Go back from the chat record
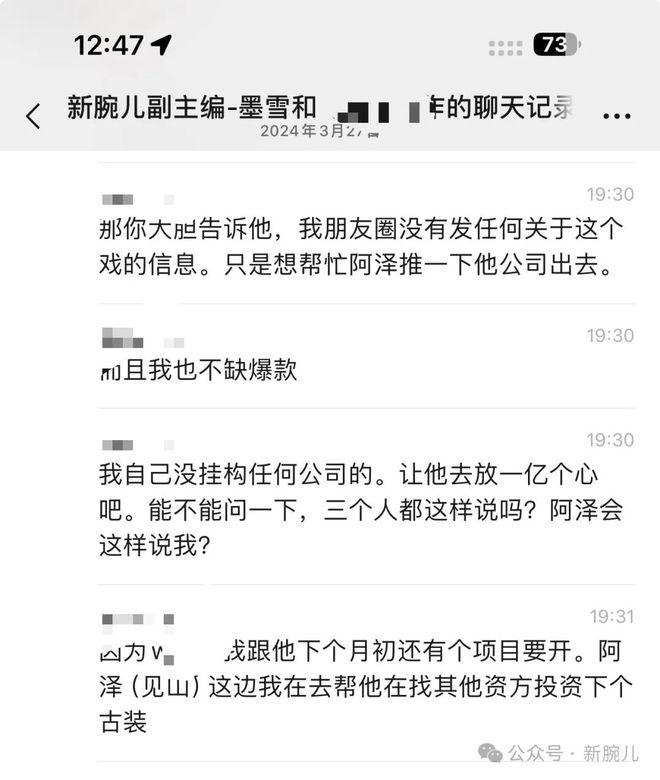This screenshot has width=660, height=780. click(33, 115)
